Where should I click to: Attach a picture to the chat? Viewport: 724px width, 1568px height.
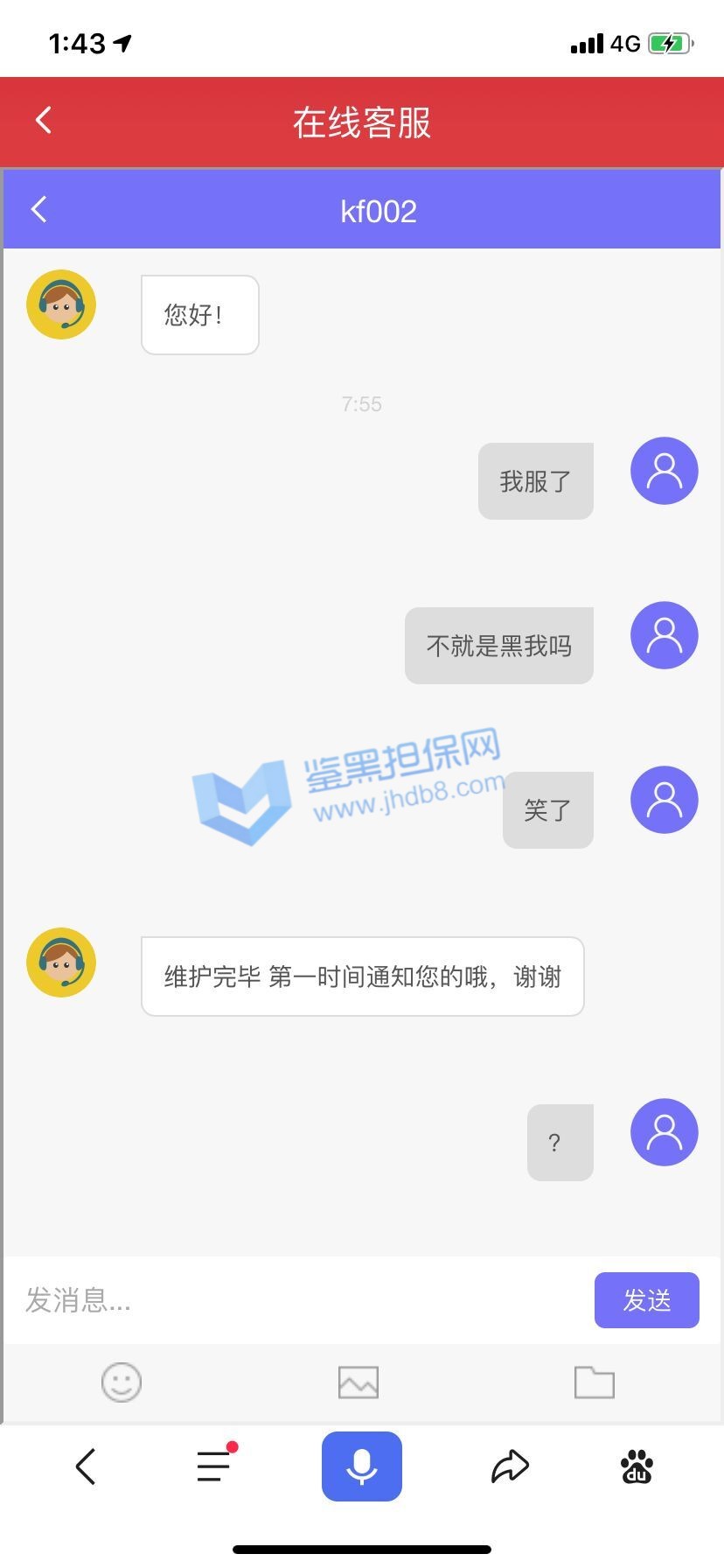359,1382
